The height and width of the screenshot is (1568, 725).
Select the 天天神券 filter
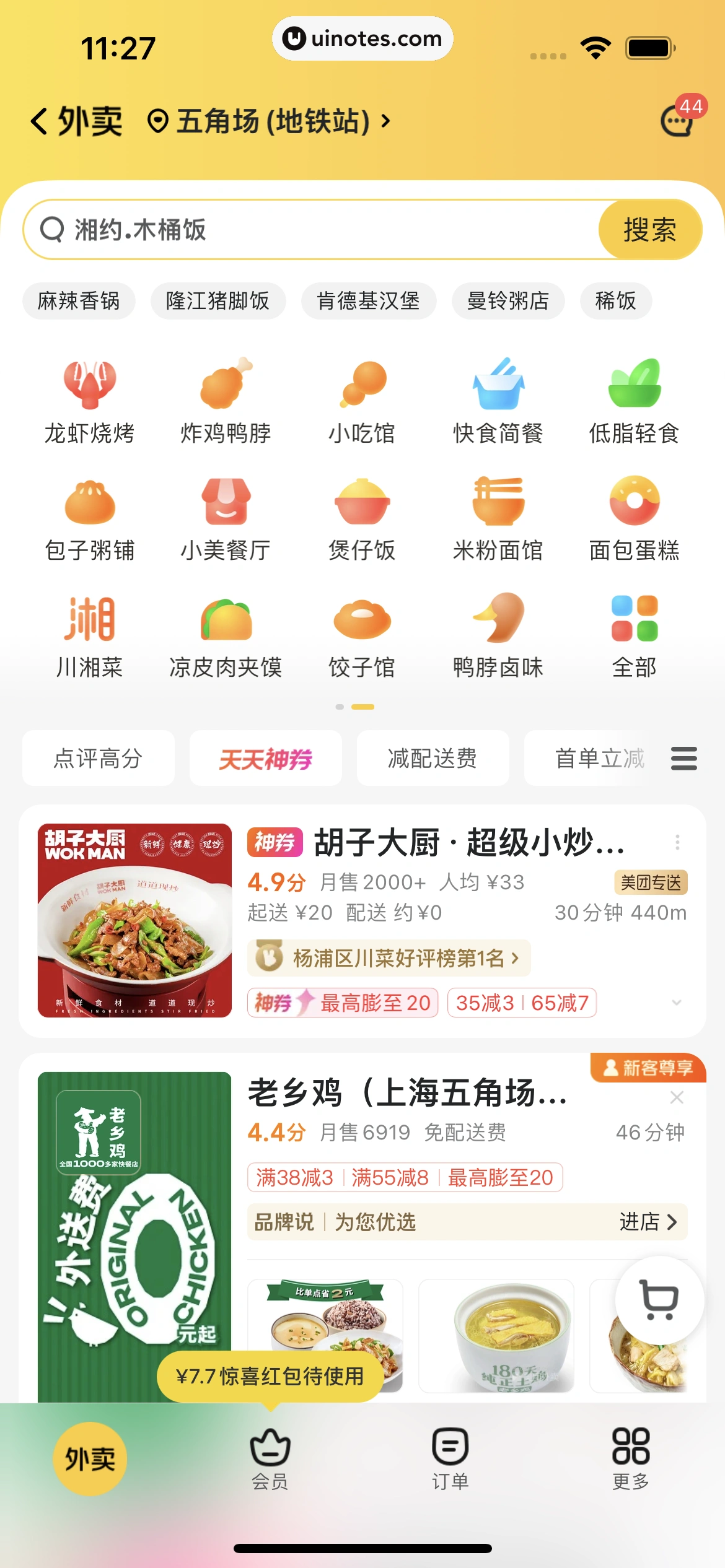265,758
